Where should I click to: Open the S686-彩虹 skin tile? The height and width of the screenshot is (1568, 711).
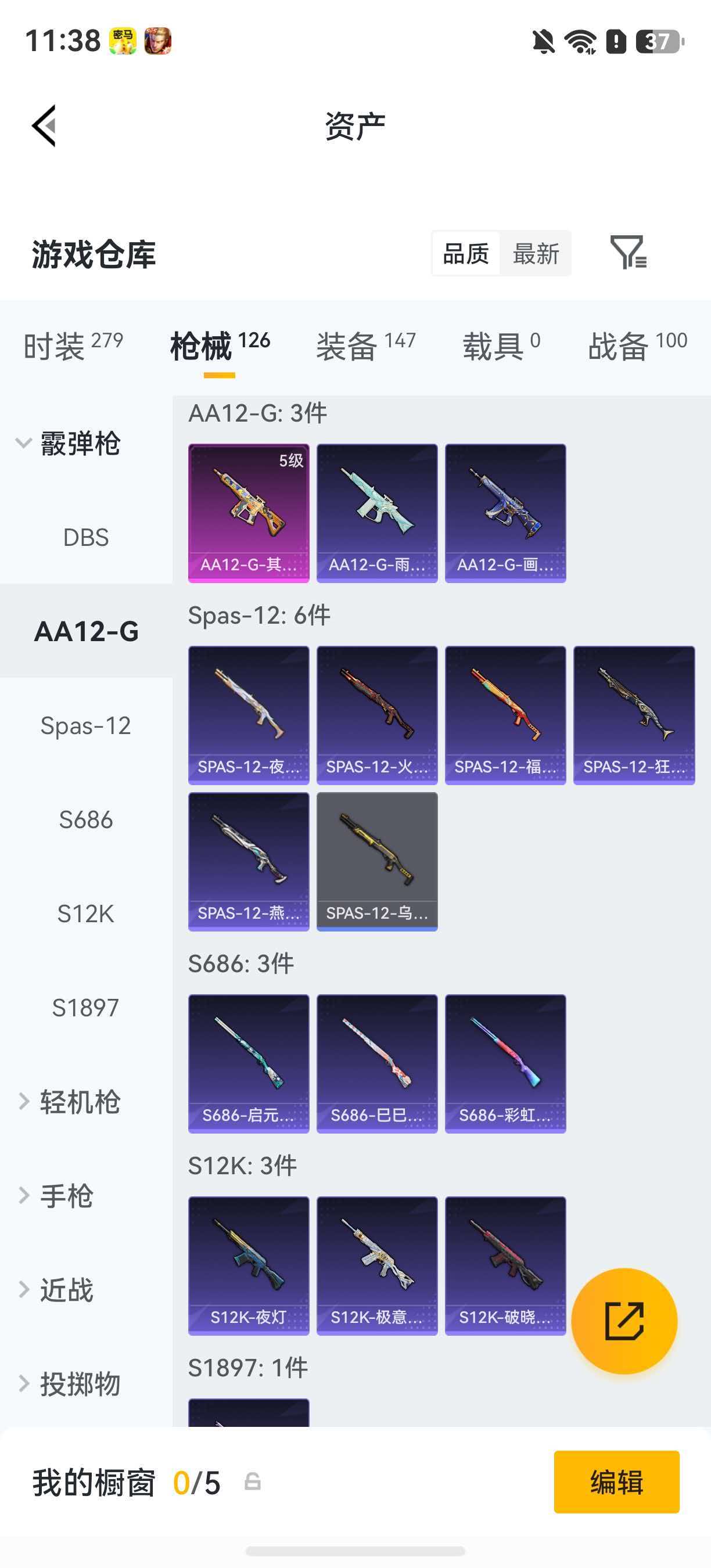505,1063
